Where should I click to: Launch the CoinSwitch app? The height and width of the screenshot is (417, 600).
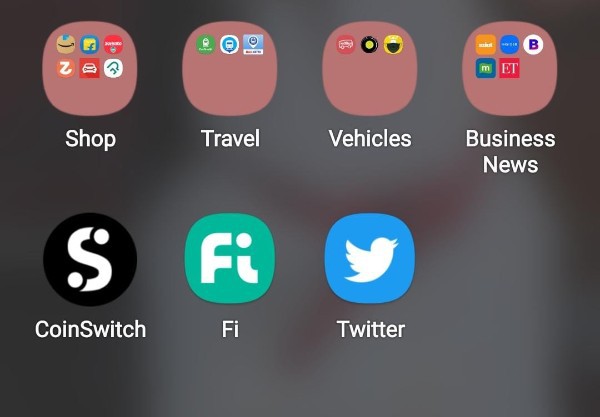(x=90, y=259)
